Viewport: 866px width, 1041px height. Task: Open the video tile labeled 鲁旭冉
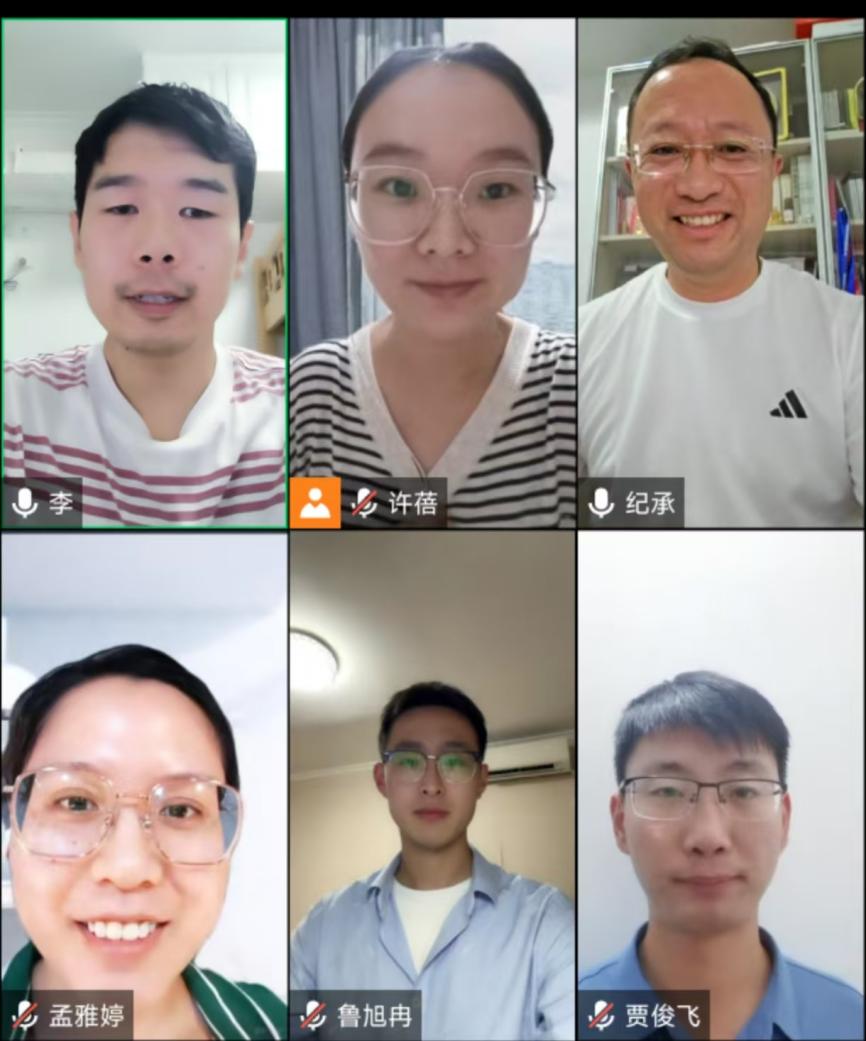[x=432, y=786]
